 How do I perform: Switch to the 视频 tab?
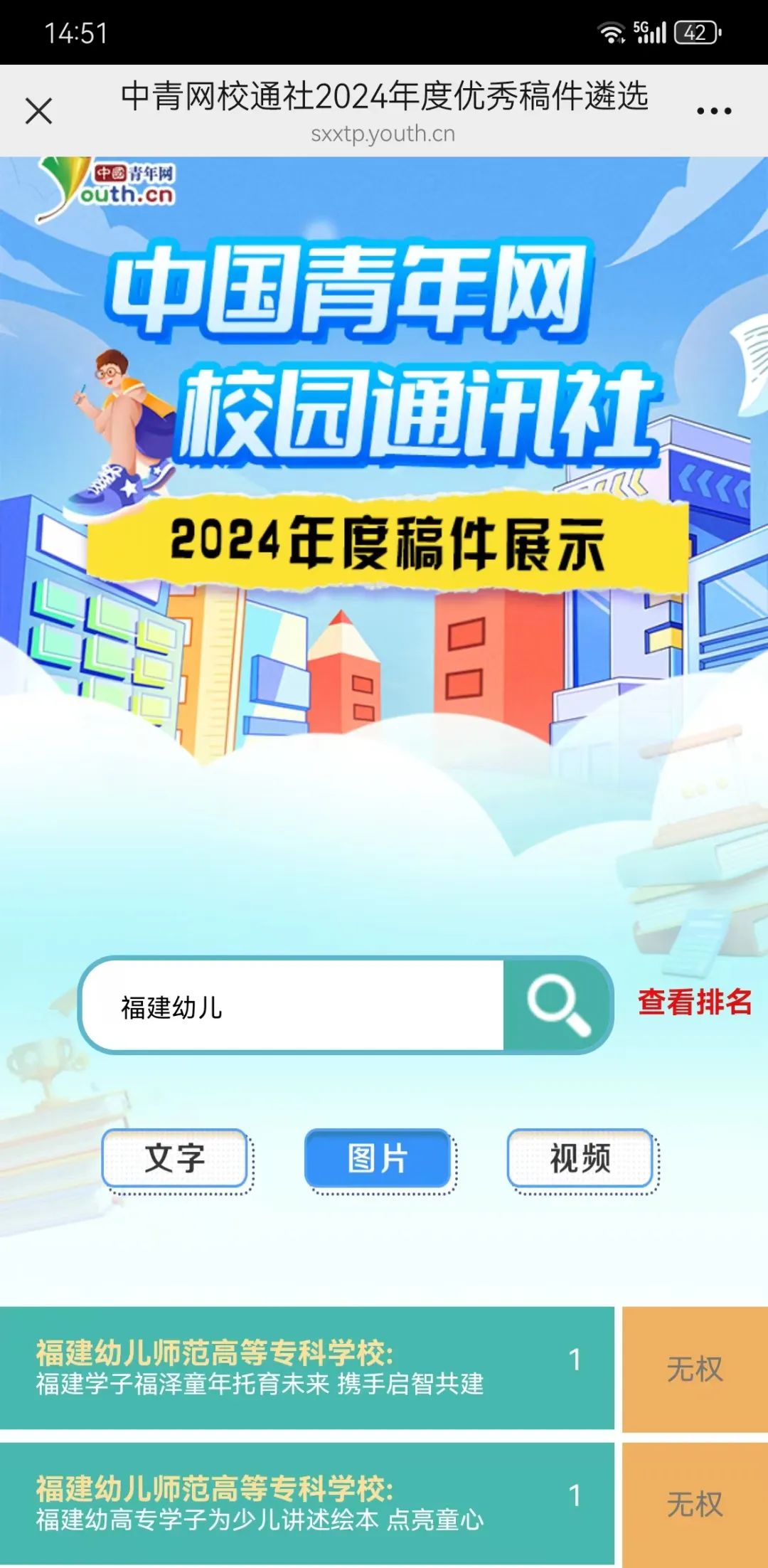pyautogui.click(x=580, y=1158)
